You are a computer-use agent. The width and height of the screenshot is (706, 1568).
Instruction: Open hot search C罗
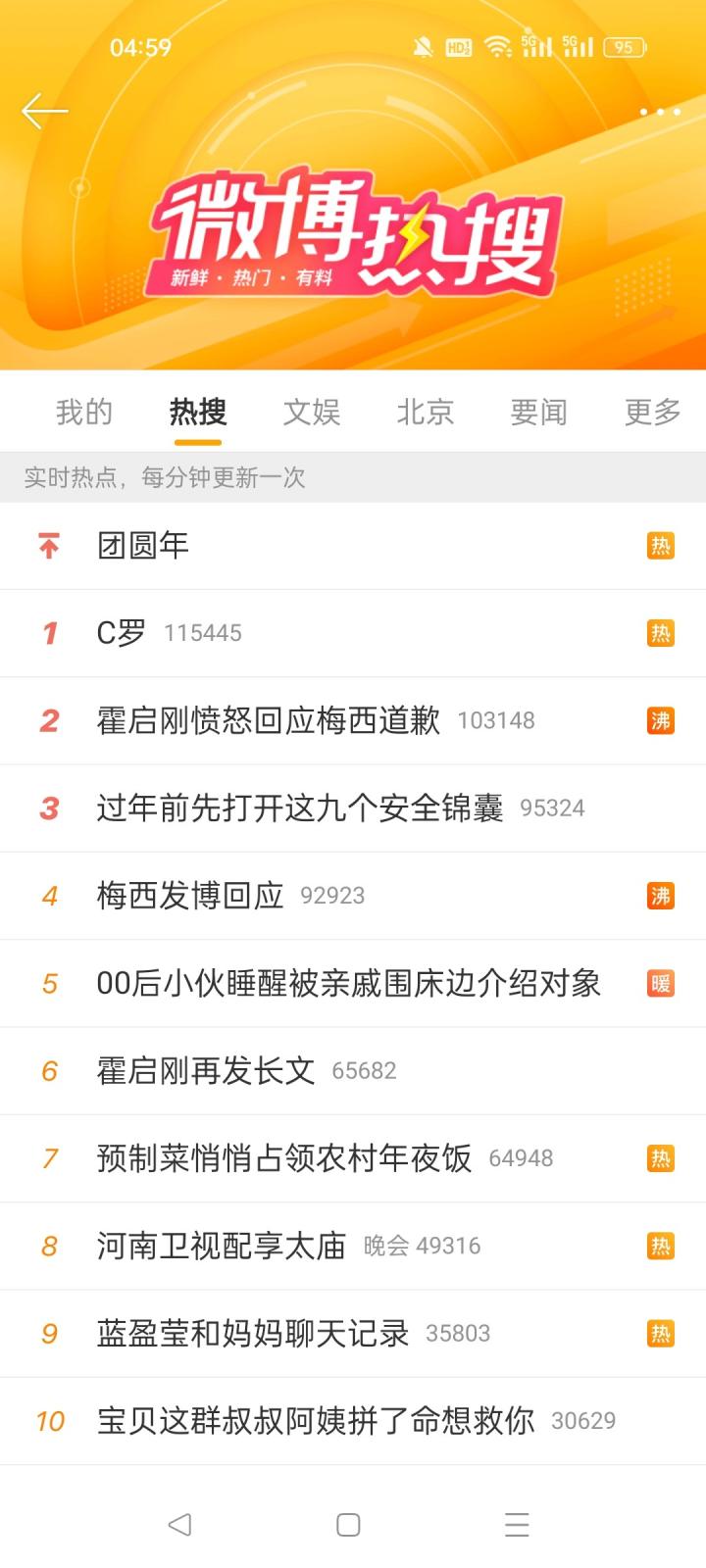(x=122, y=633)
